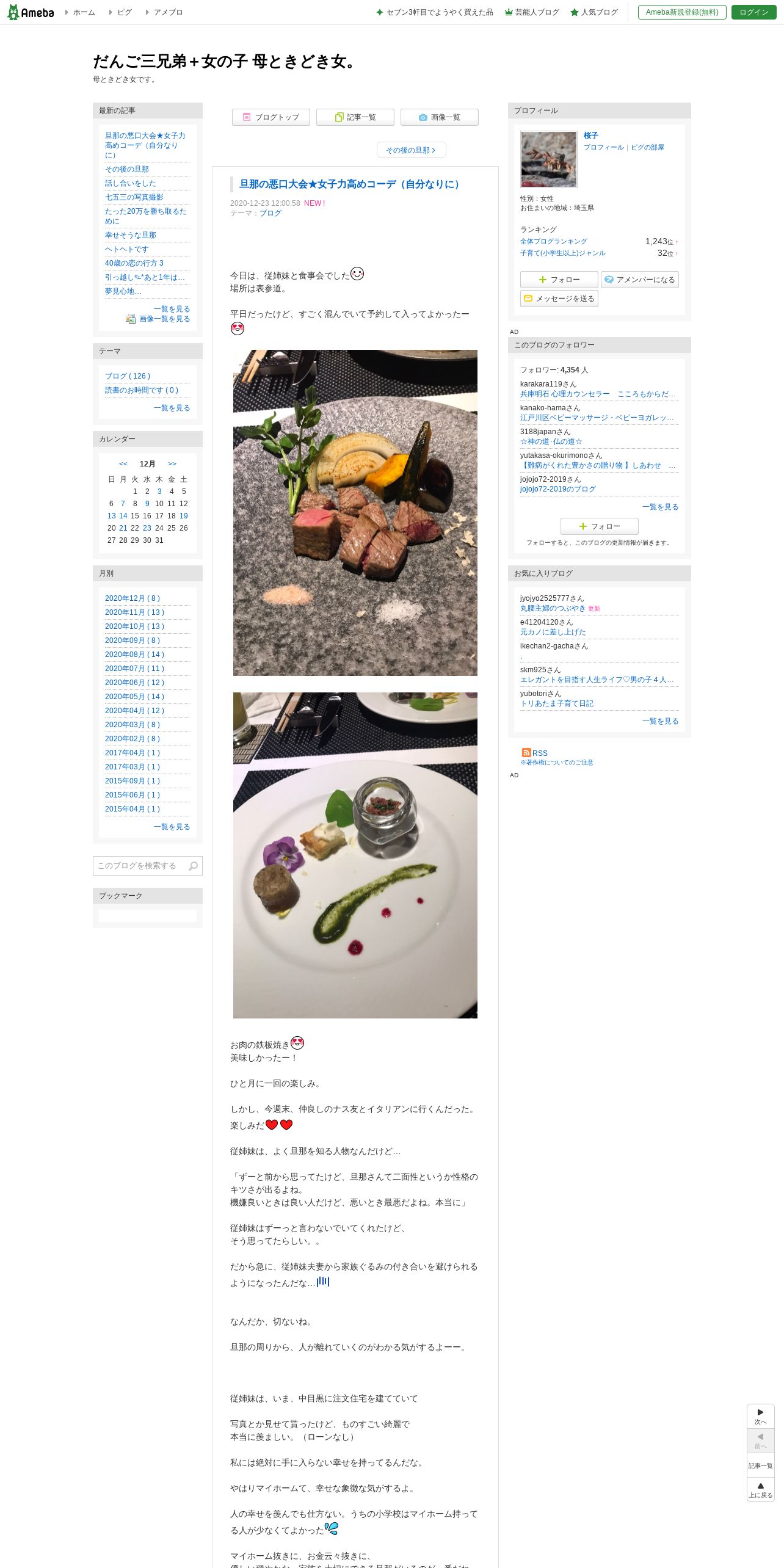Viewport: 784px width, 1568px height.
Task: Send a message via メッセージを送る
Action: [559, 299]
